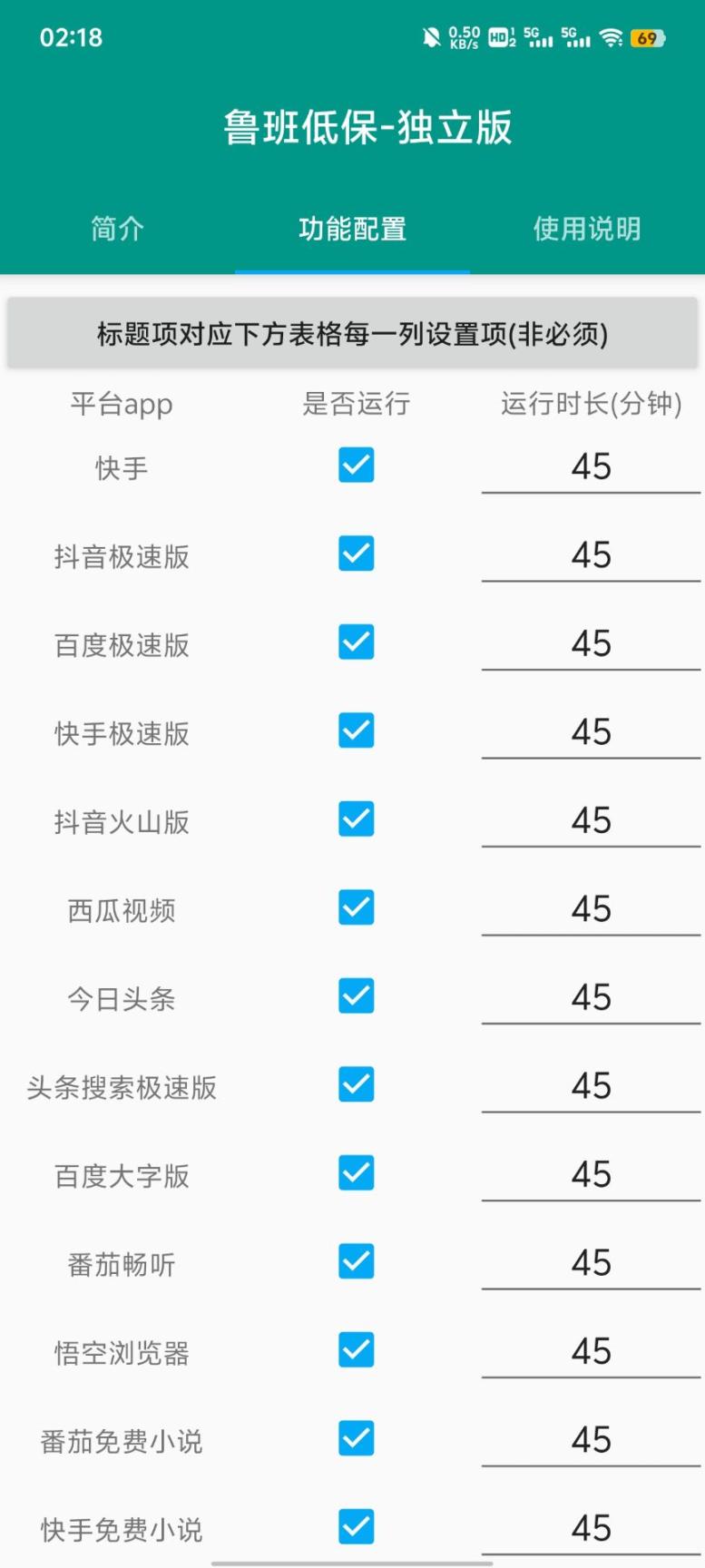Viewport: 705px width, 1568px height.
Task: Uncheck the 今日头条 checkbox
Action: 355,996
